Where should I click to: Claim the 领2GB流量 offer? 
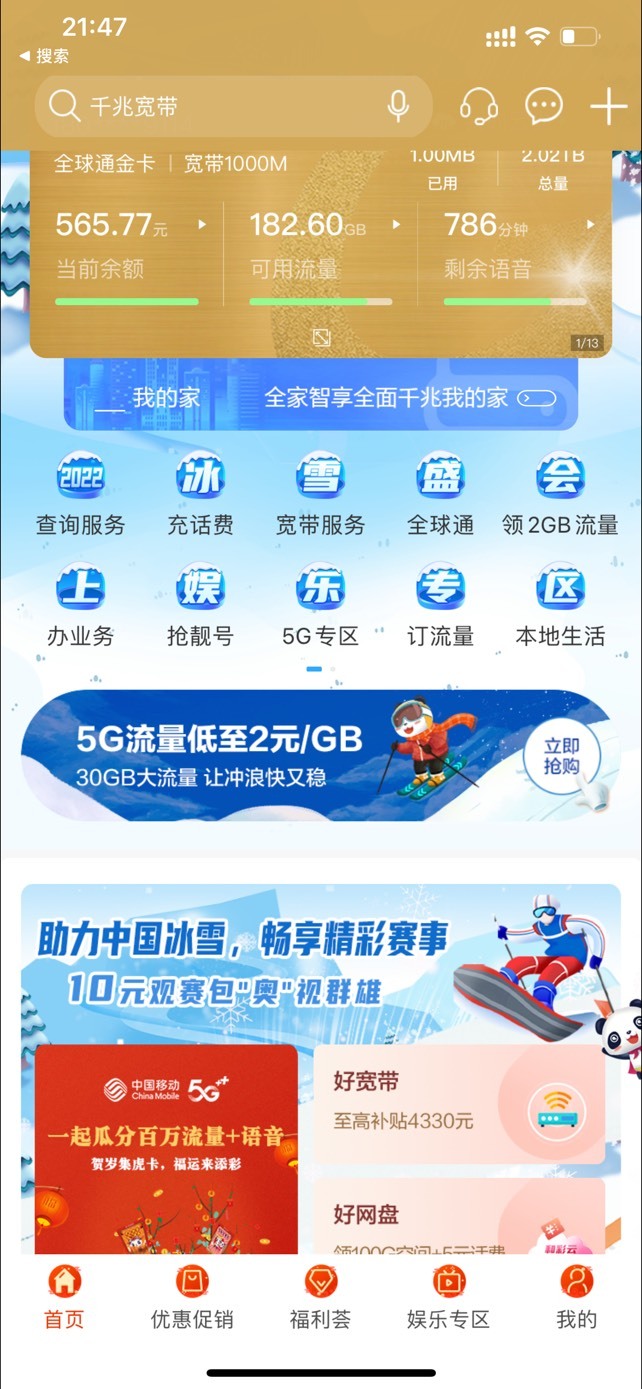pos(560,494)
